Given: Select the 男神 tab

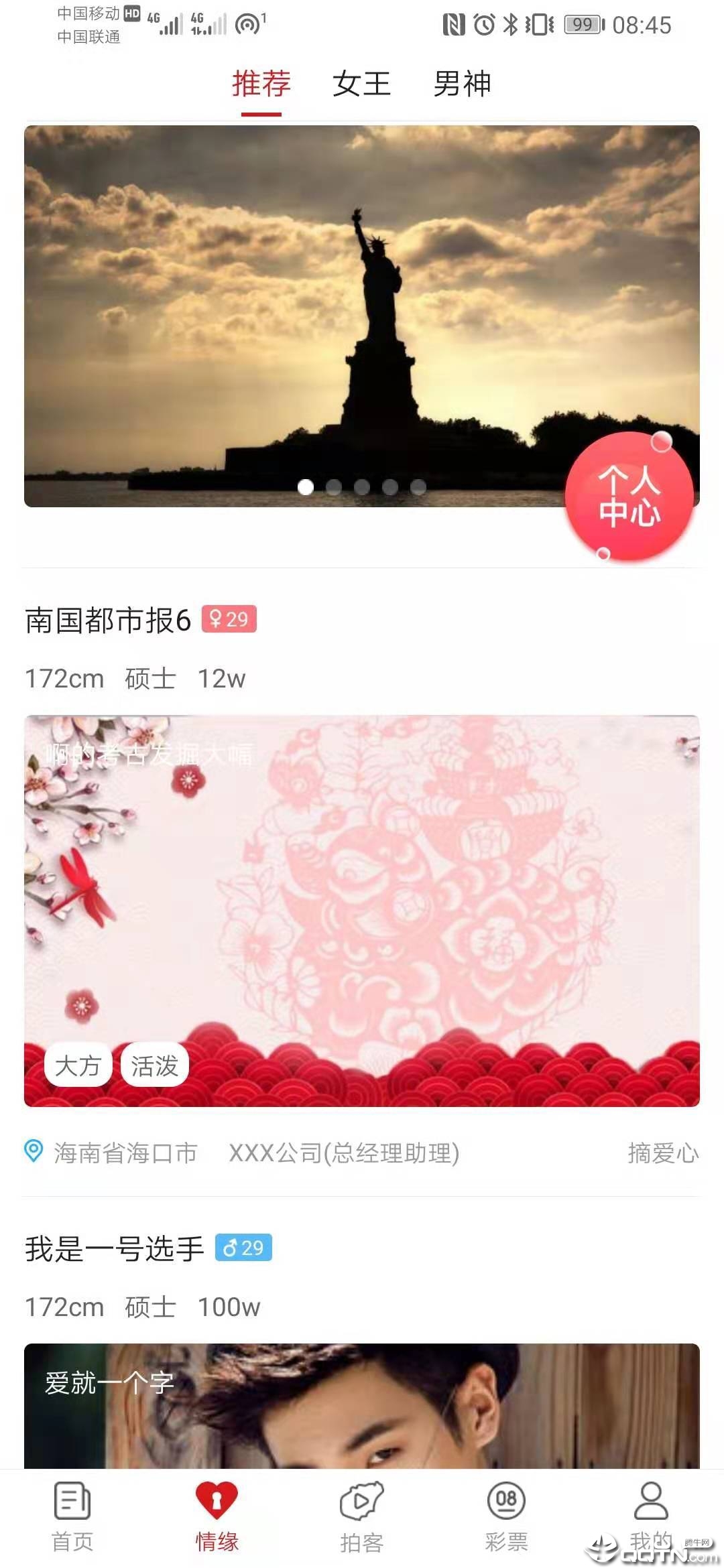Looking at the screenshot, I should (x=462, y=85).
